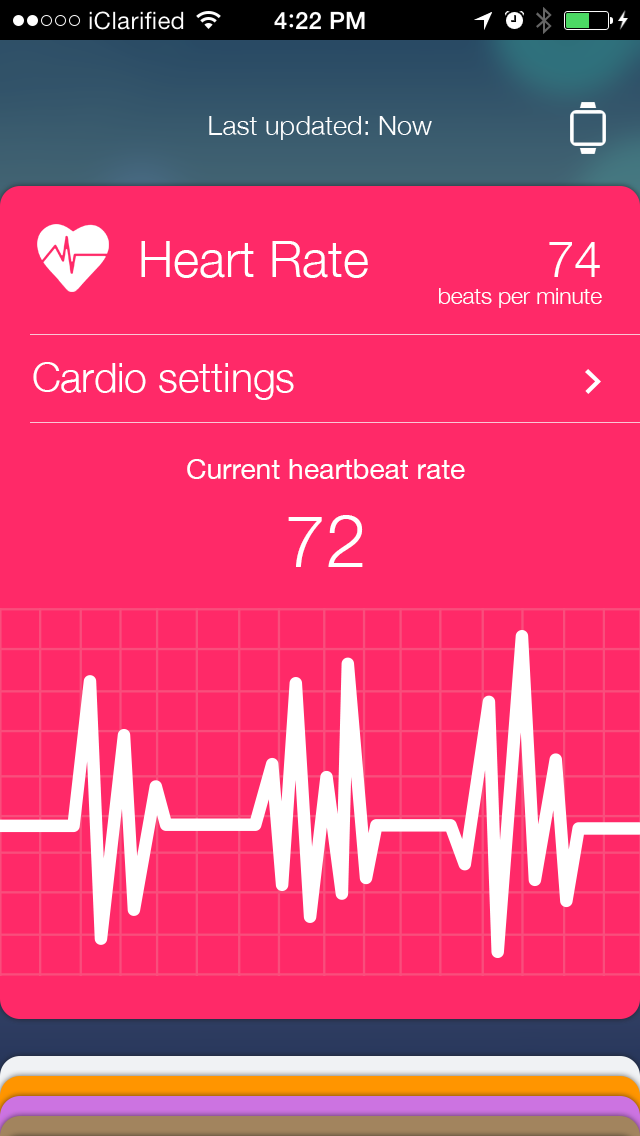Open the white card in the stack
Viewport: 640px width, 1136px height.
click(x=320, y=1066)
